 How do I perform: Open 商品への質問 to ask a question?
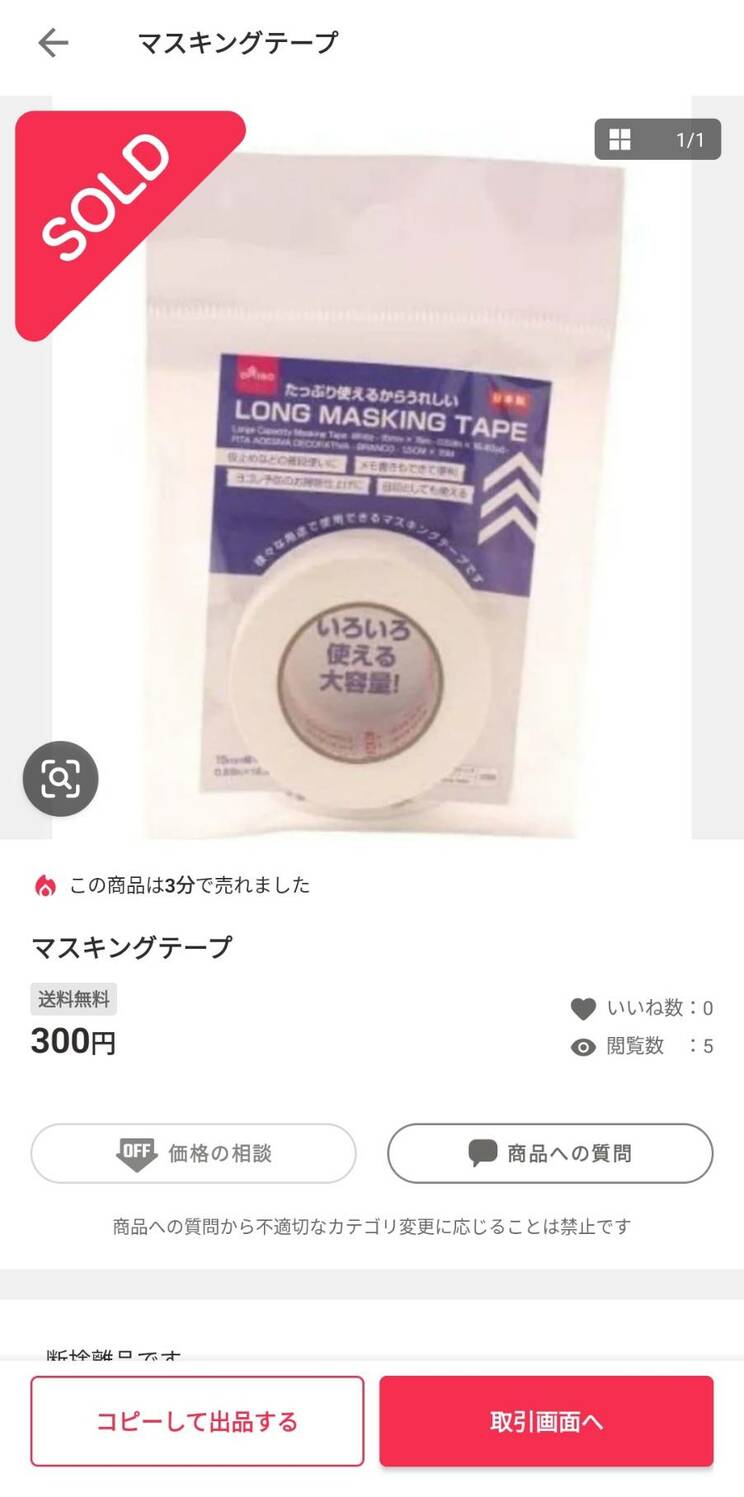pyautogui.click(x=549, y=1152)
